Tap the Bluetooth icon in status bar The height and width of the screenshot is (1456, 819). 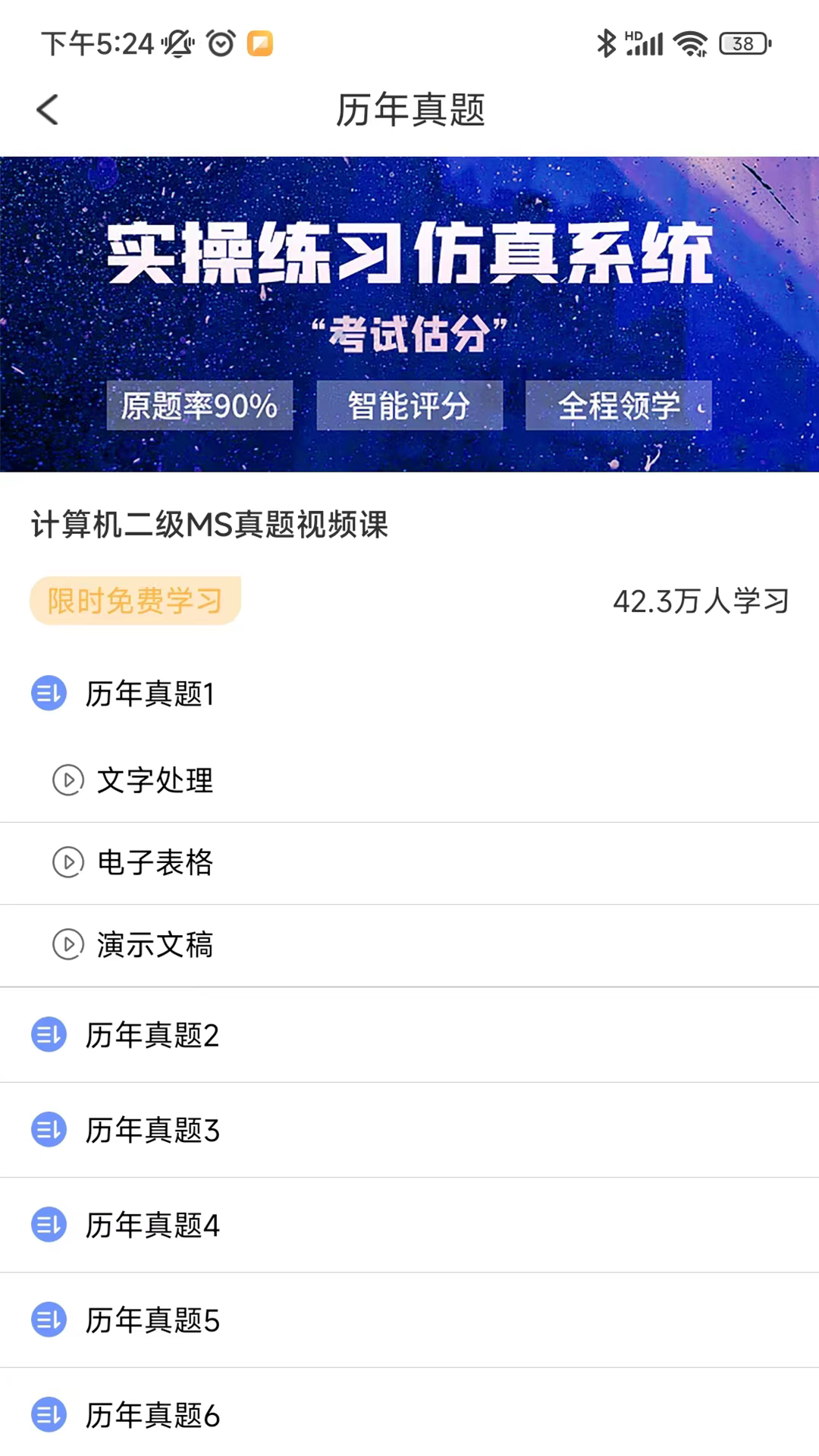605,43
